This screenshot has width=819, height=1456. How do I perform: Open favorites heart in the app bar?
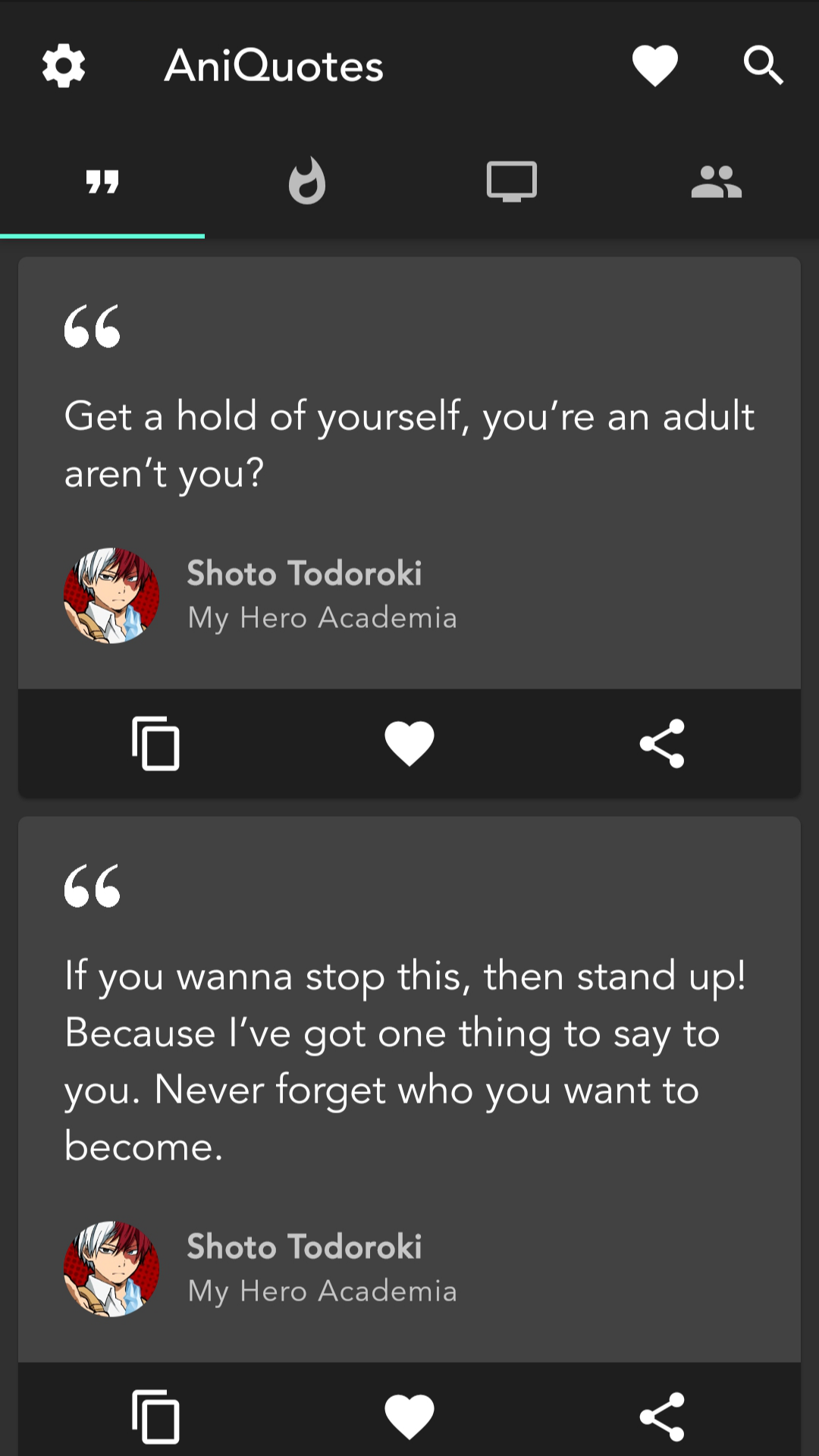click(x=655, y=66)
